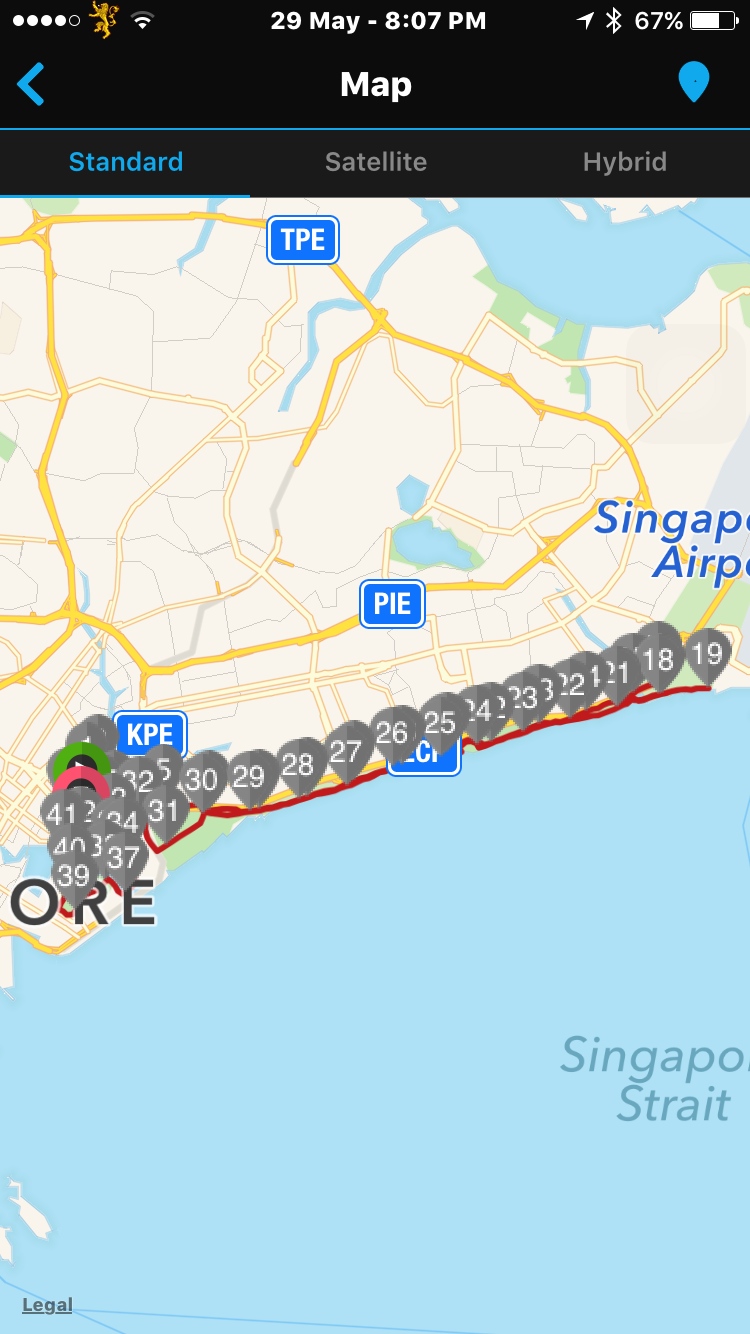The width and height of the screenshot is (750, 1334).
Task: Open the Legal link on map
Action: (47, 1304)
